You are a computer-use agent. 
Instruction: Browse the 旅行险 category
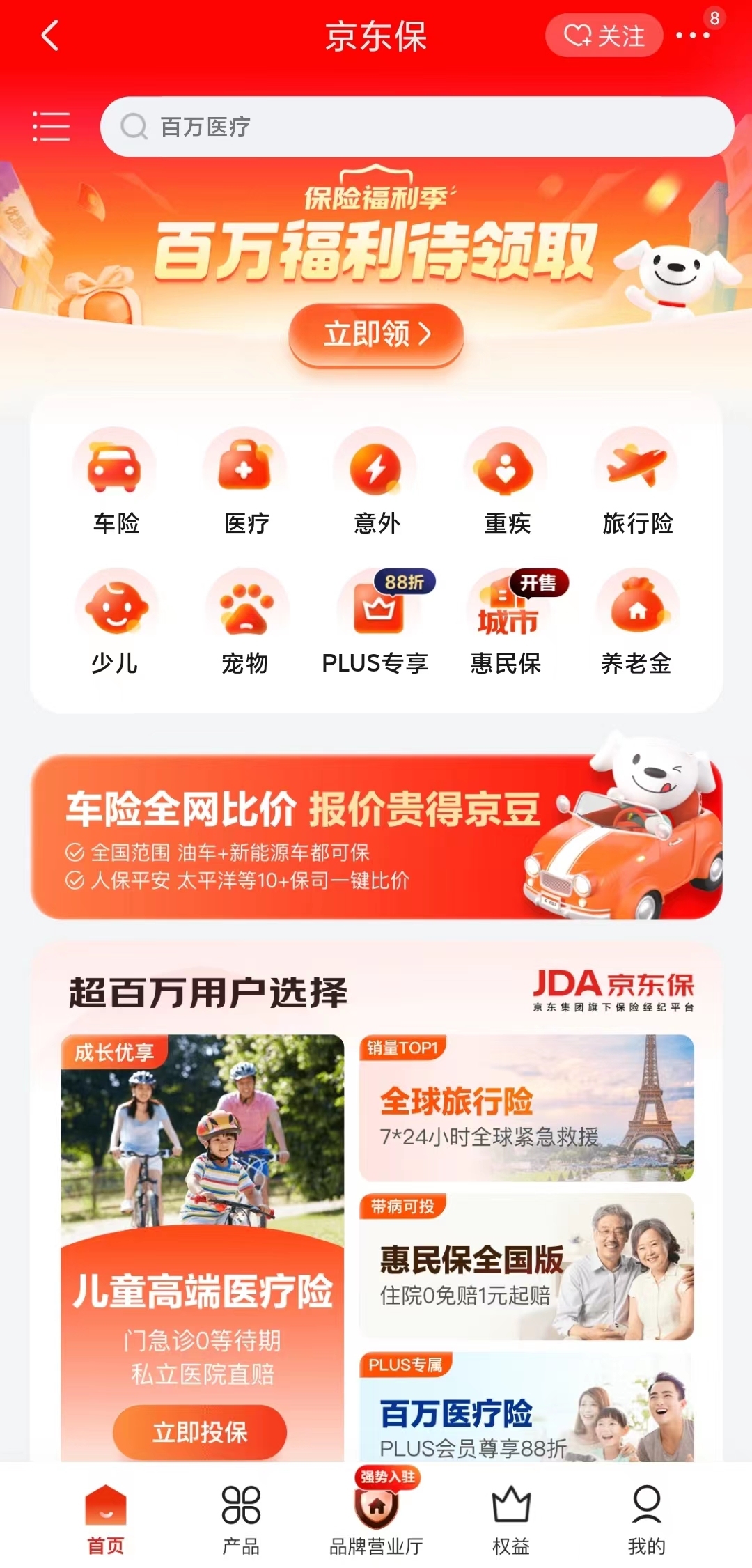[636, 481]
